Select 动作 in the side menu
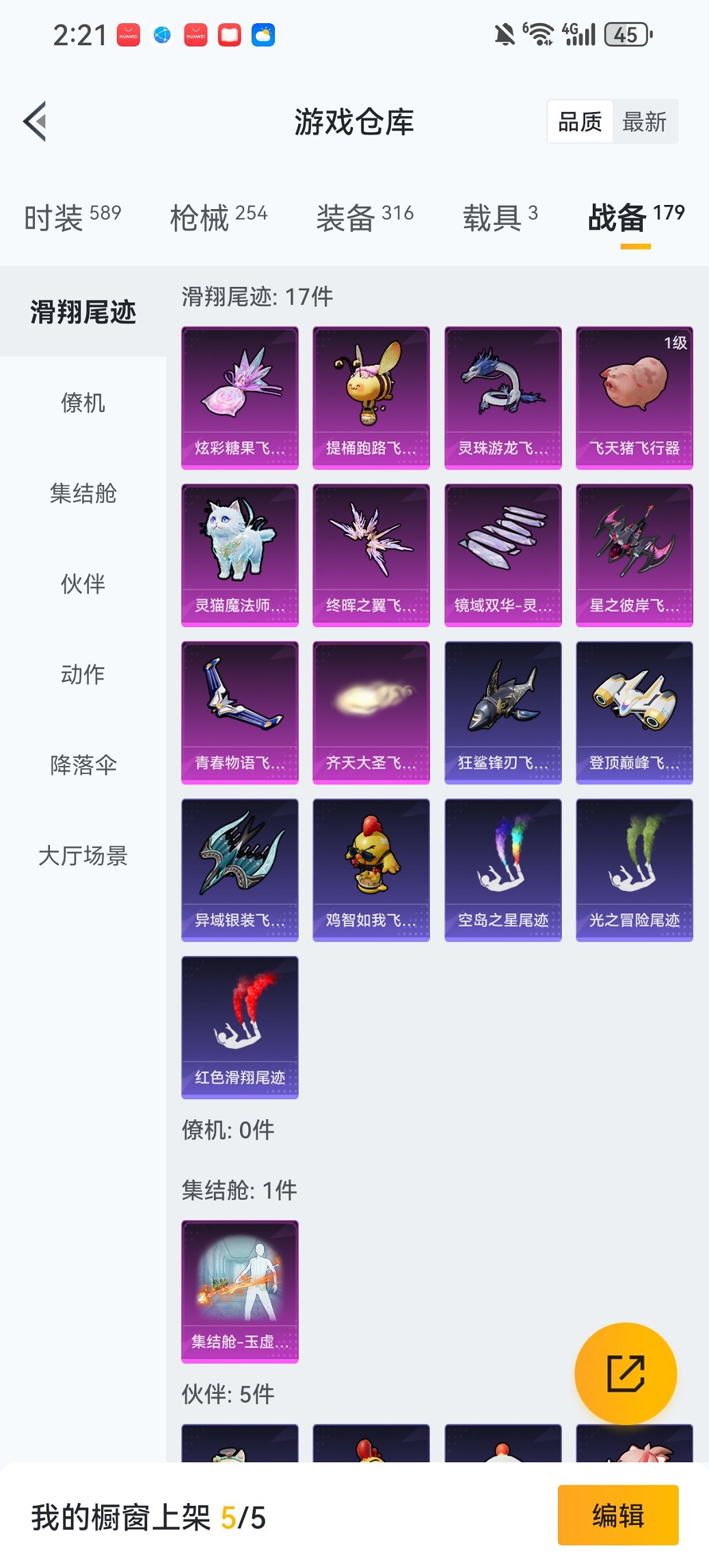The image size is (709, 1568). pyautogui.click(x=83, y=674)
